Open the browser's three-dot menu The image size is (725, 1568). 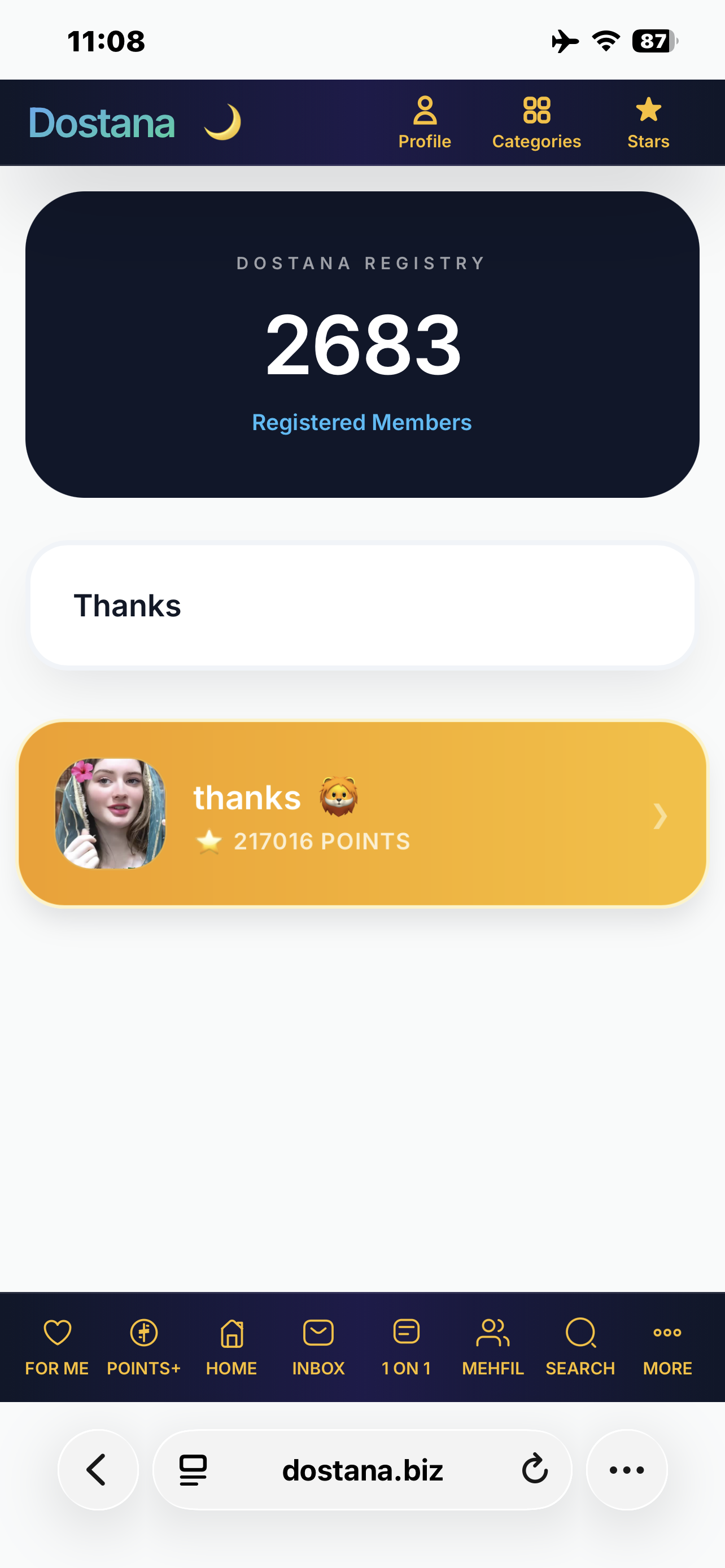coord(627,1470)
